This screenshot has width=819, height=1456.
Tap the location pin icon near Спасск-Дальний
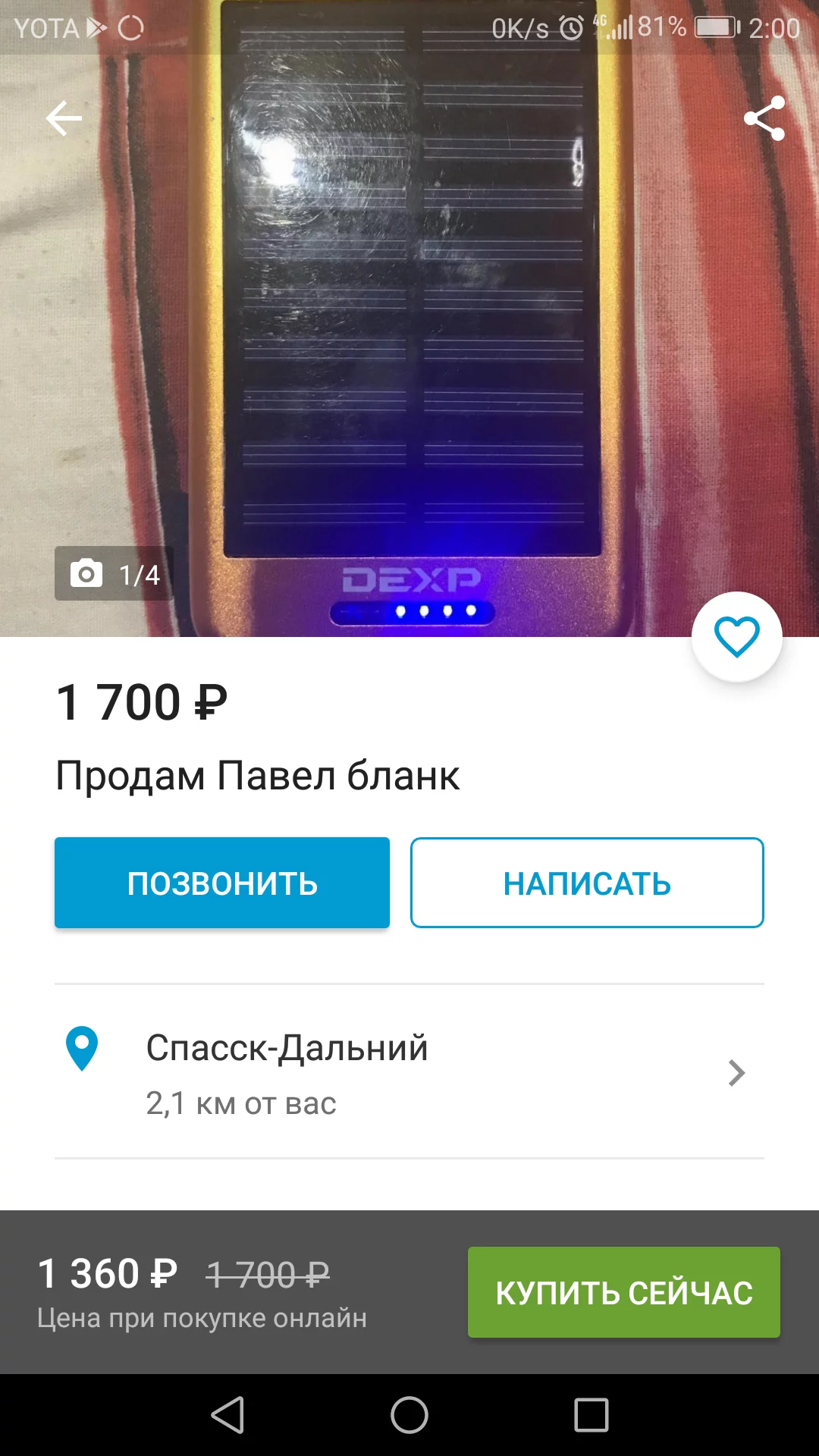click(x=82, y=1049)
